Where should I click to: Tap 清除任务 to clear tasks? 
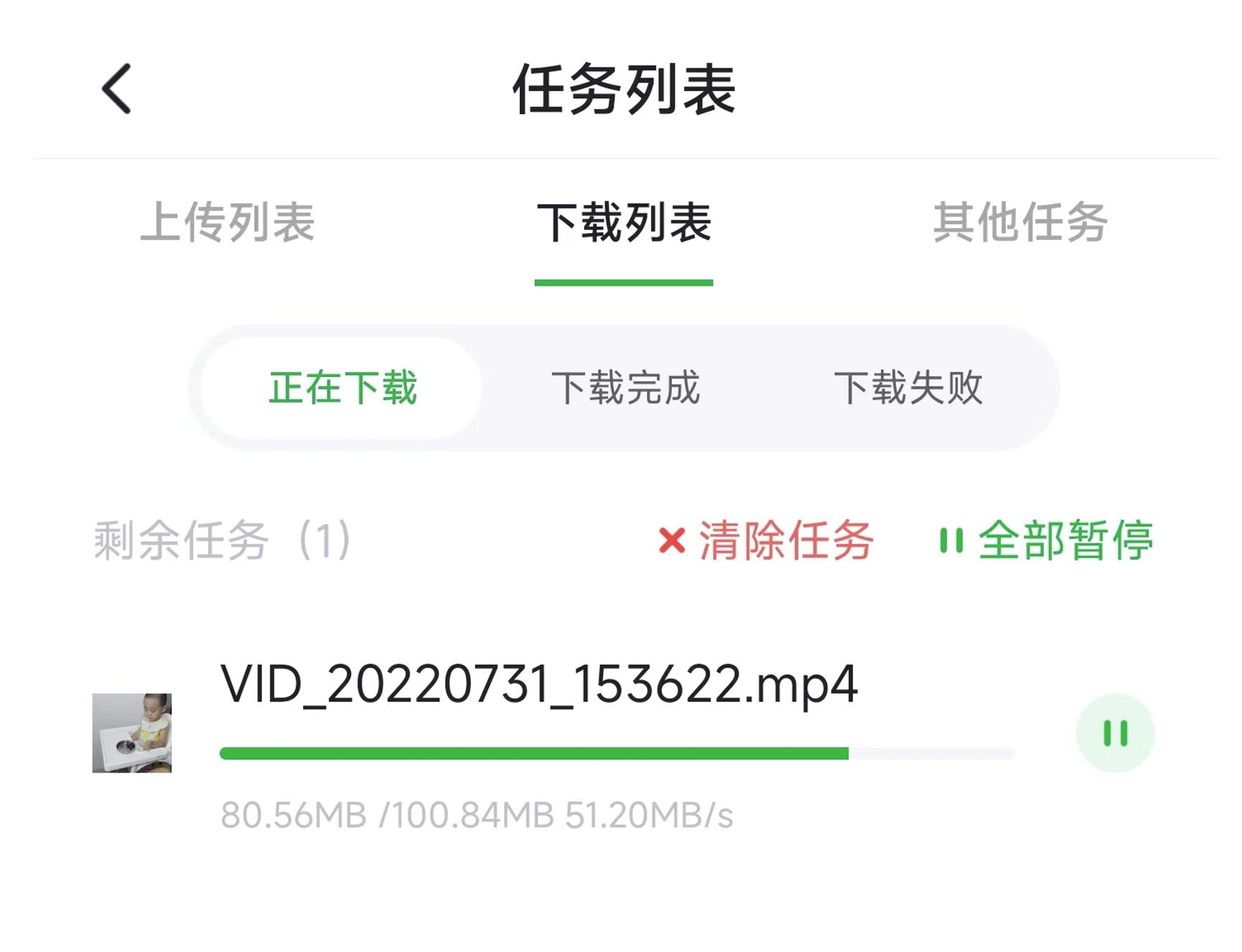point(766,540)
